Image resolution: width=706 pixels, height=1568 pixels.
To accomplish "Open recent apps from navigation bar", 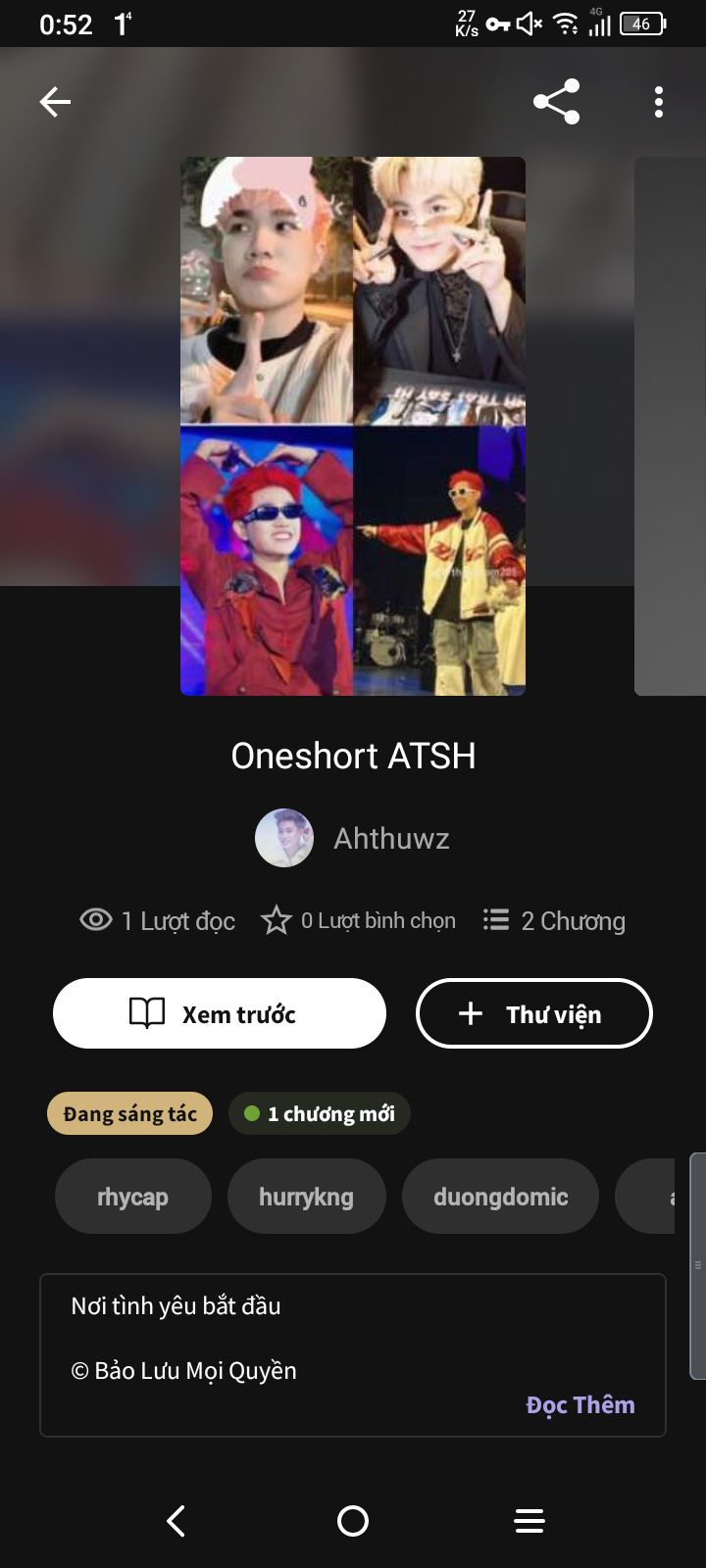I will (529, 1521).
